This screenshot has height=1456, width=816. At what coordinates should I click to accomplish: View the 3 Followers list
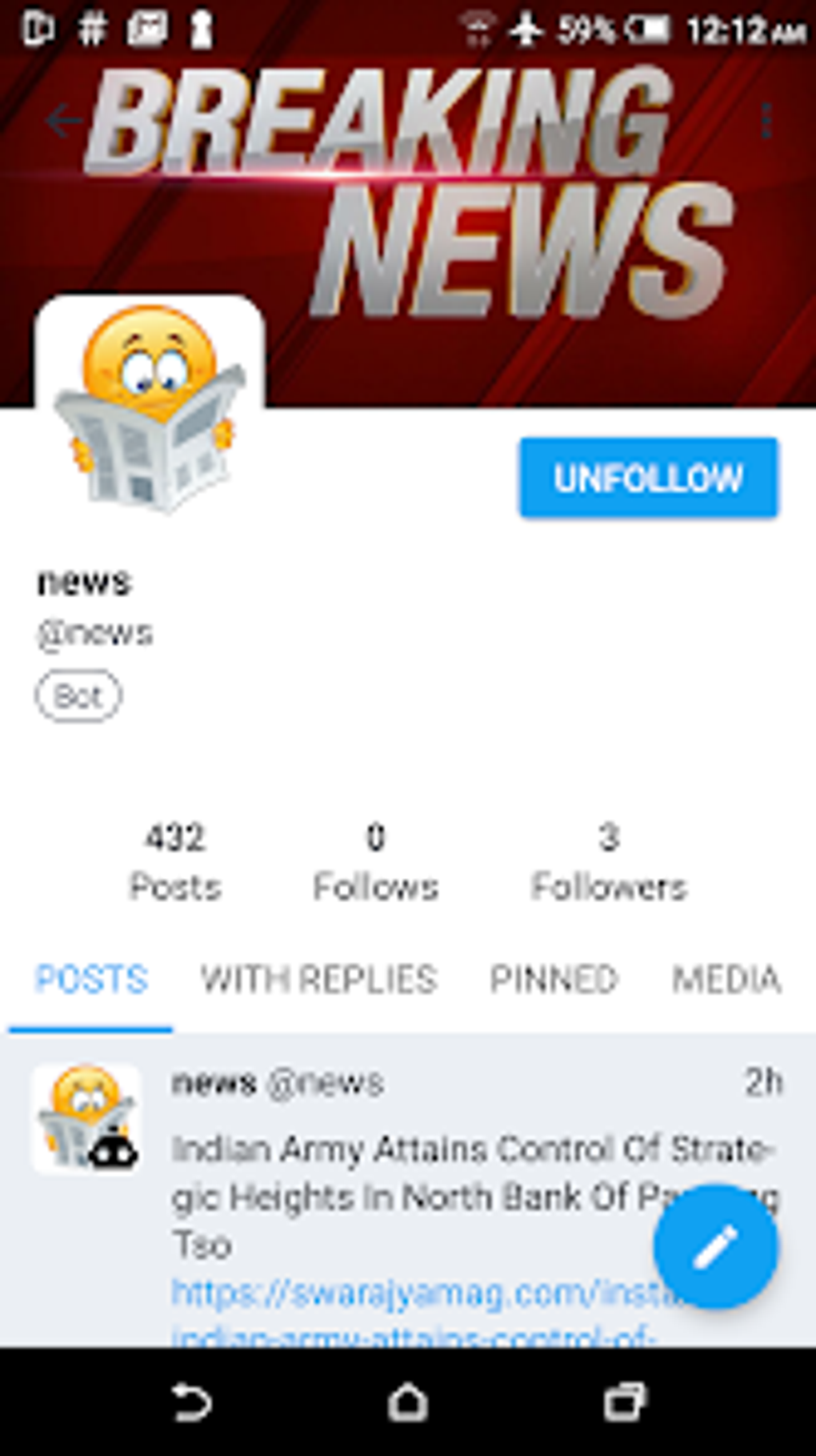[609, 862]
